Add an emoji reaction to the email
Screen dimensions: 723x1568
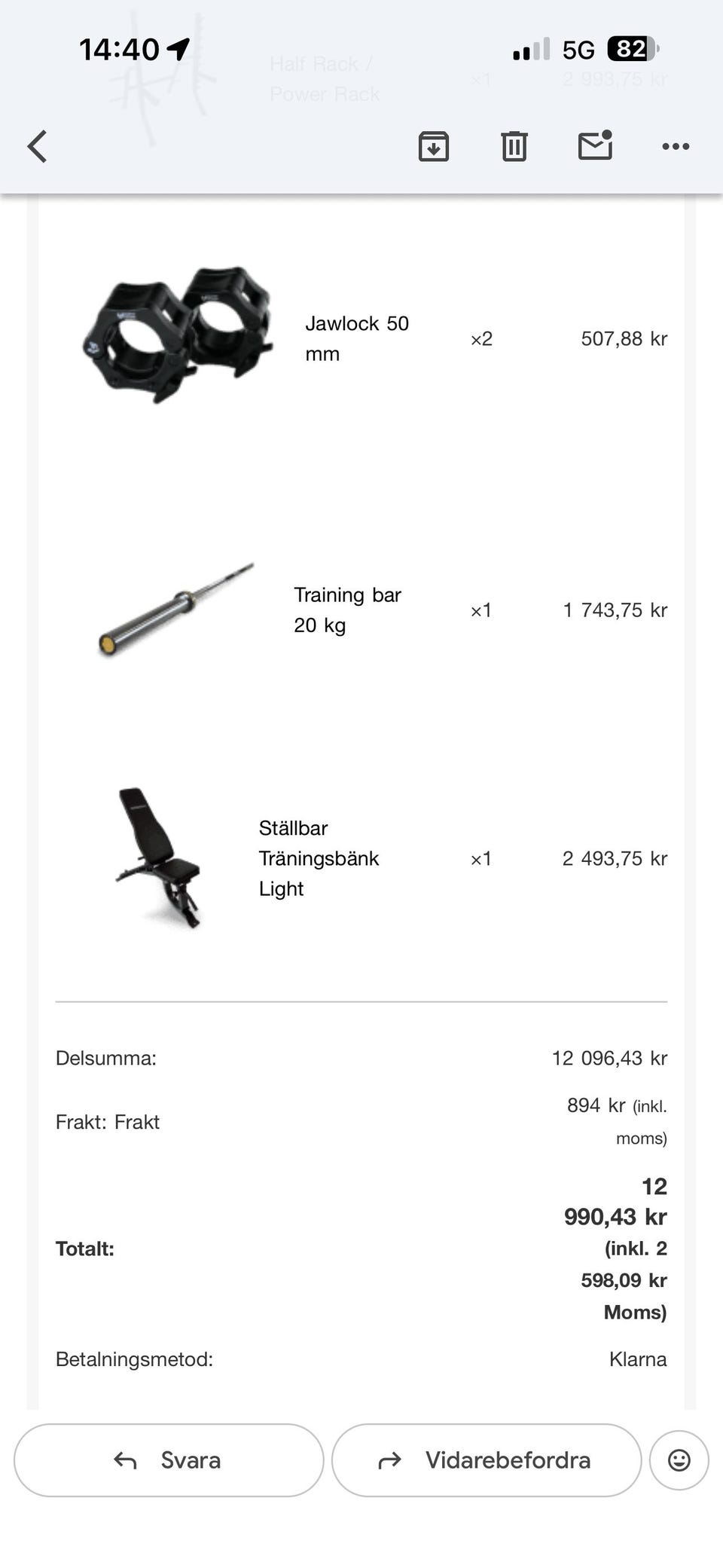[679, 1460]
